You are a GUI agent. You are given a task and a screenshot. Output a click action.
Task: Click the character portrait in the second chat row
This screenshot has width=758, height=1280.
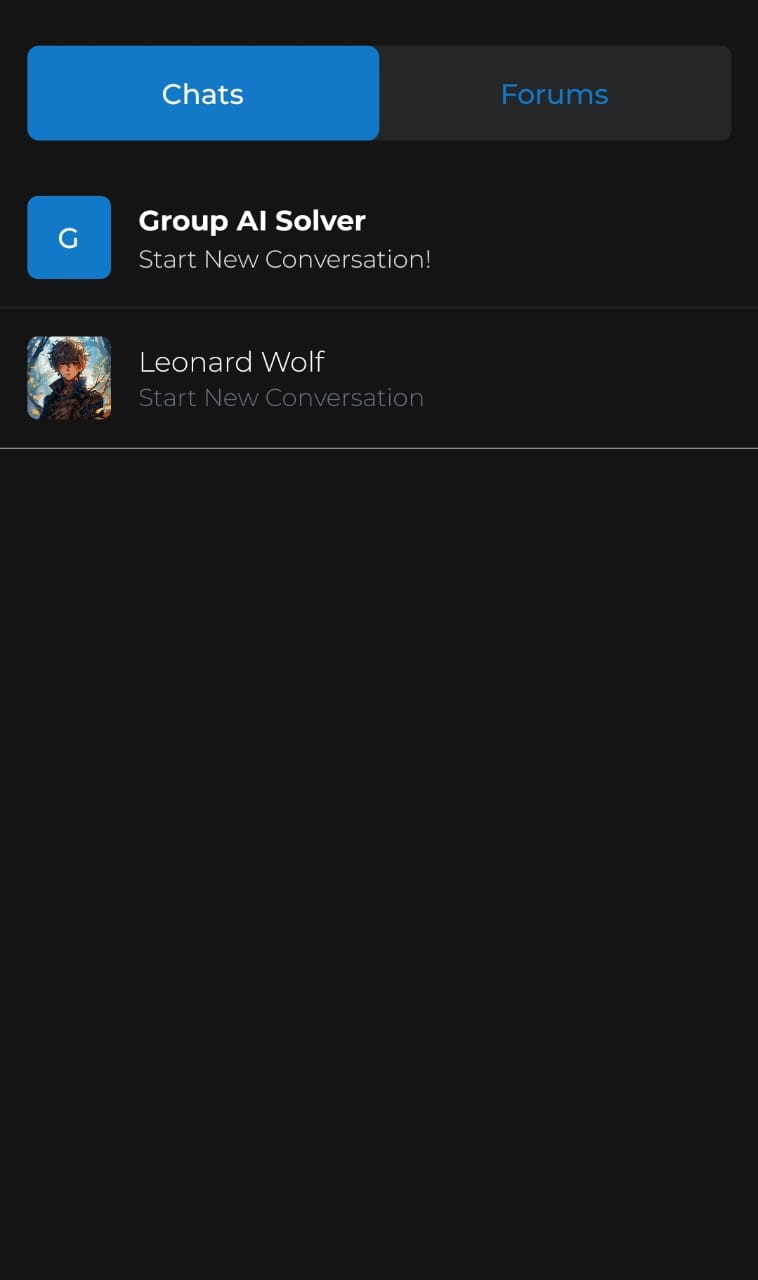coord(68,378)
